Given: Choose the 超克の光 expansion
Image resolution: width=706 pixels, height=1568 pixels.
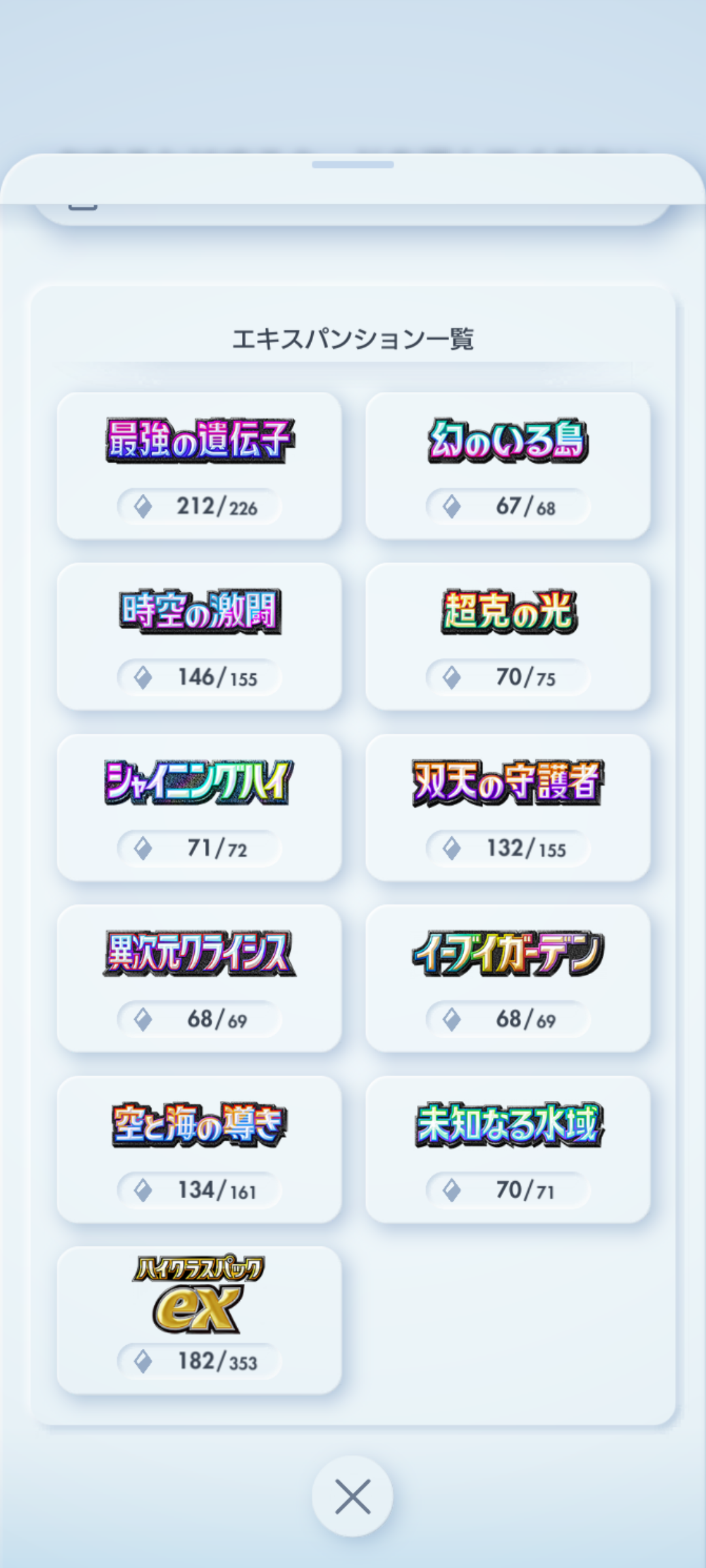Looking at the screenshot, I should [x=507, y=636].
